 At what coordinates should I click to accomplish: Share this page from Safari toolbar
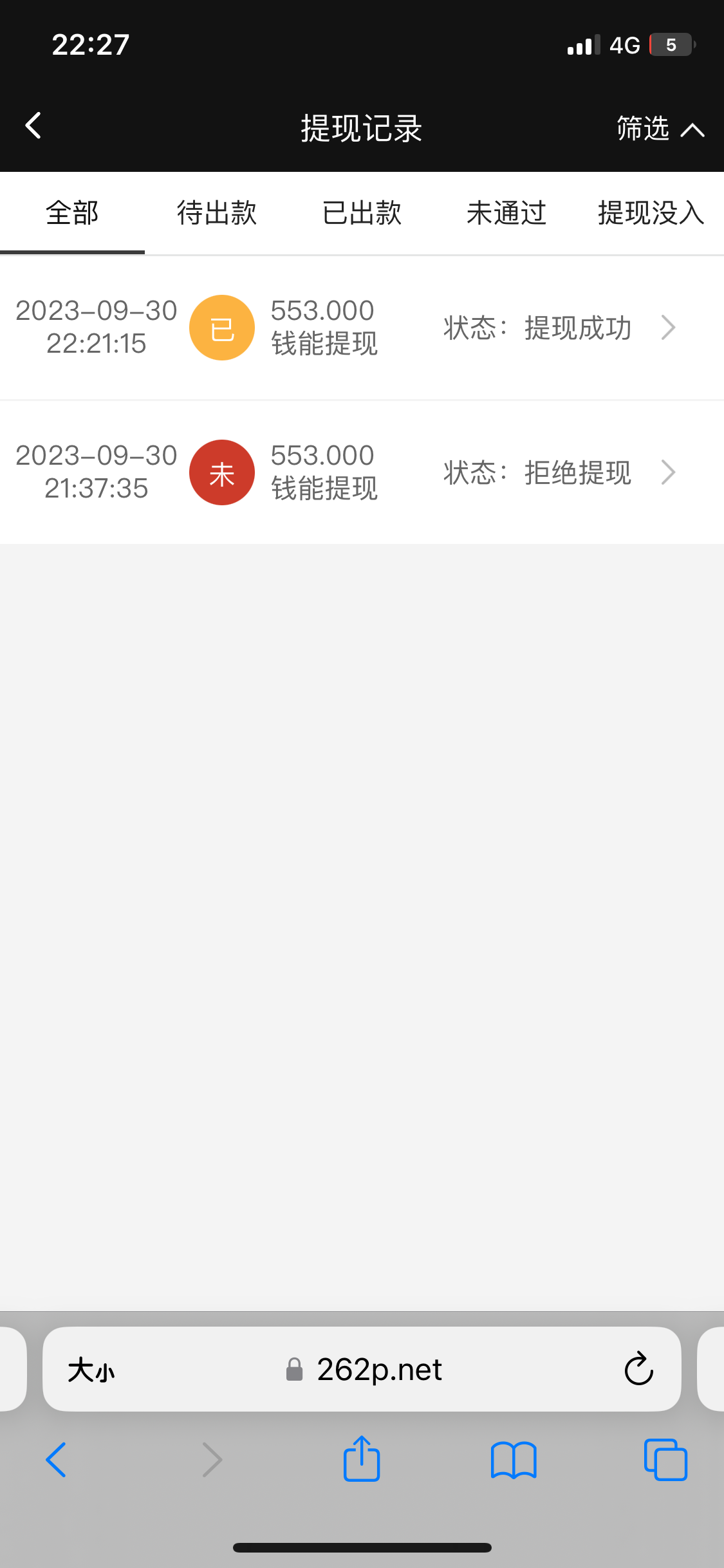[362, 1459]
